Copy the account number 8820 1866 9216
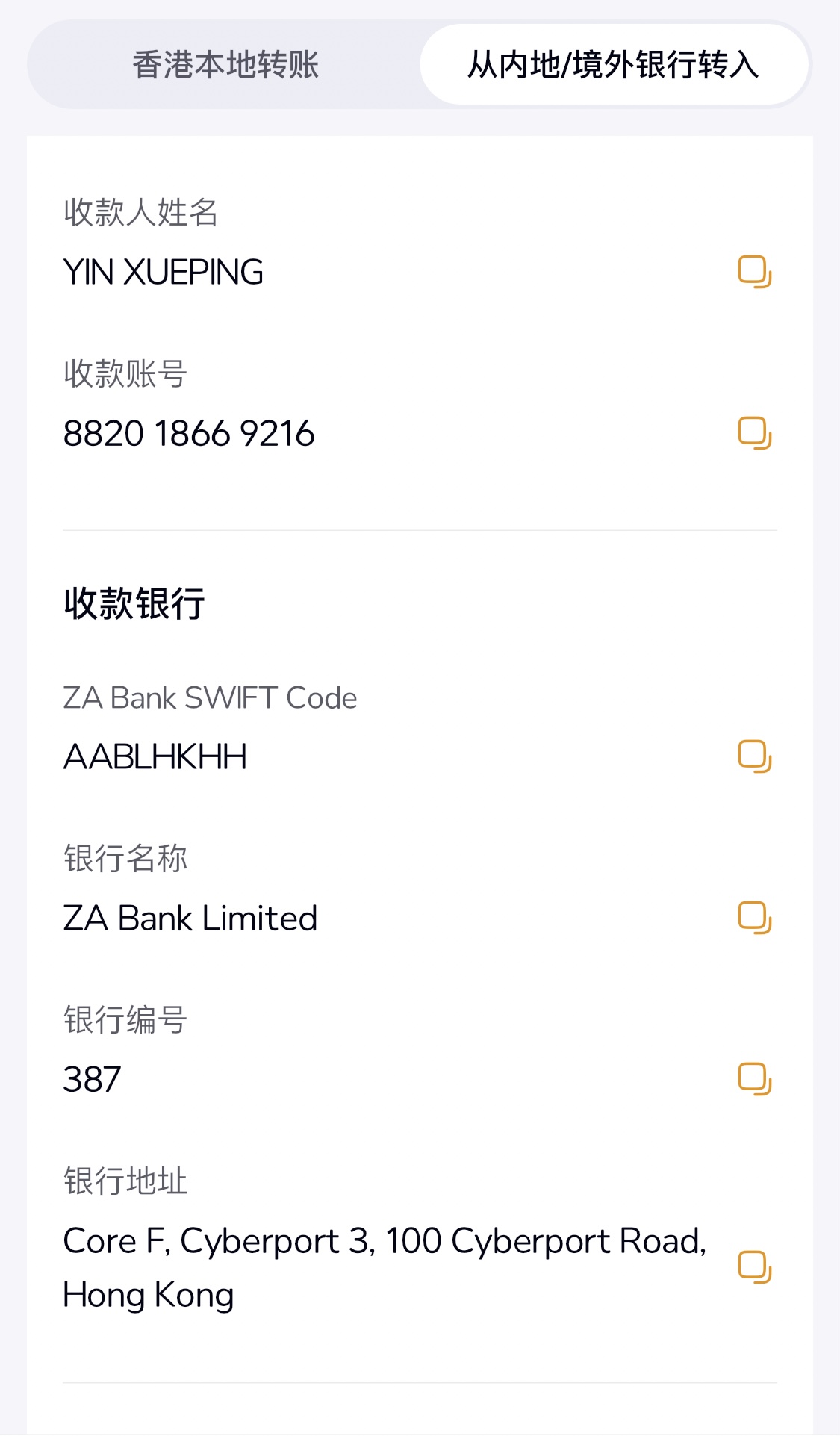Screen dimensions: 840x1436 point(754,433)
